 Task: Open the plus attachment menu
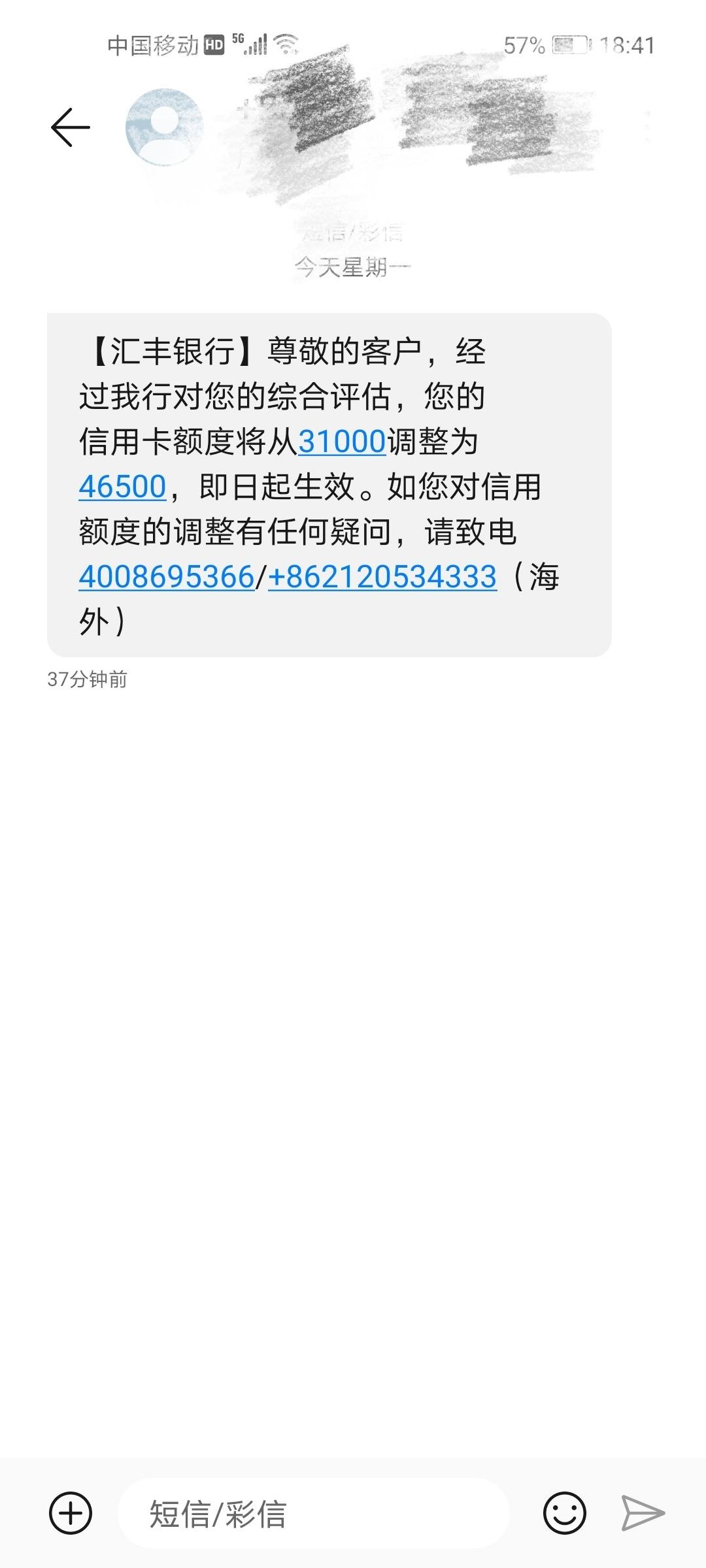pyautogui.click(x=71, y=1513)
